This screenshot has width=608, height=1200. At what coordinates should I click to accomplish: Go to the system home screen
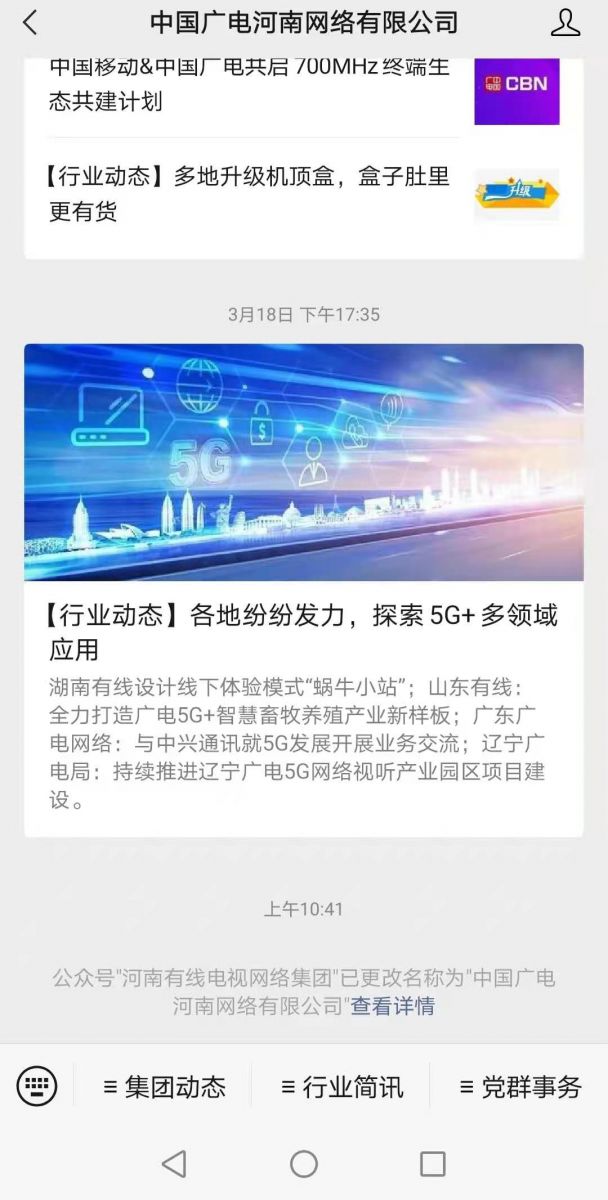(304, 1163)
